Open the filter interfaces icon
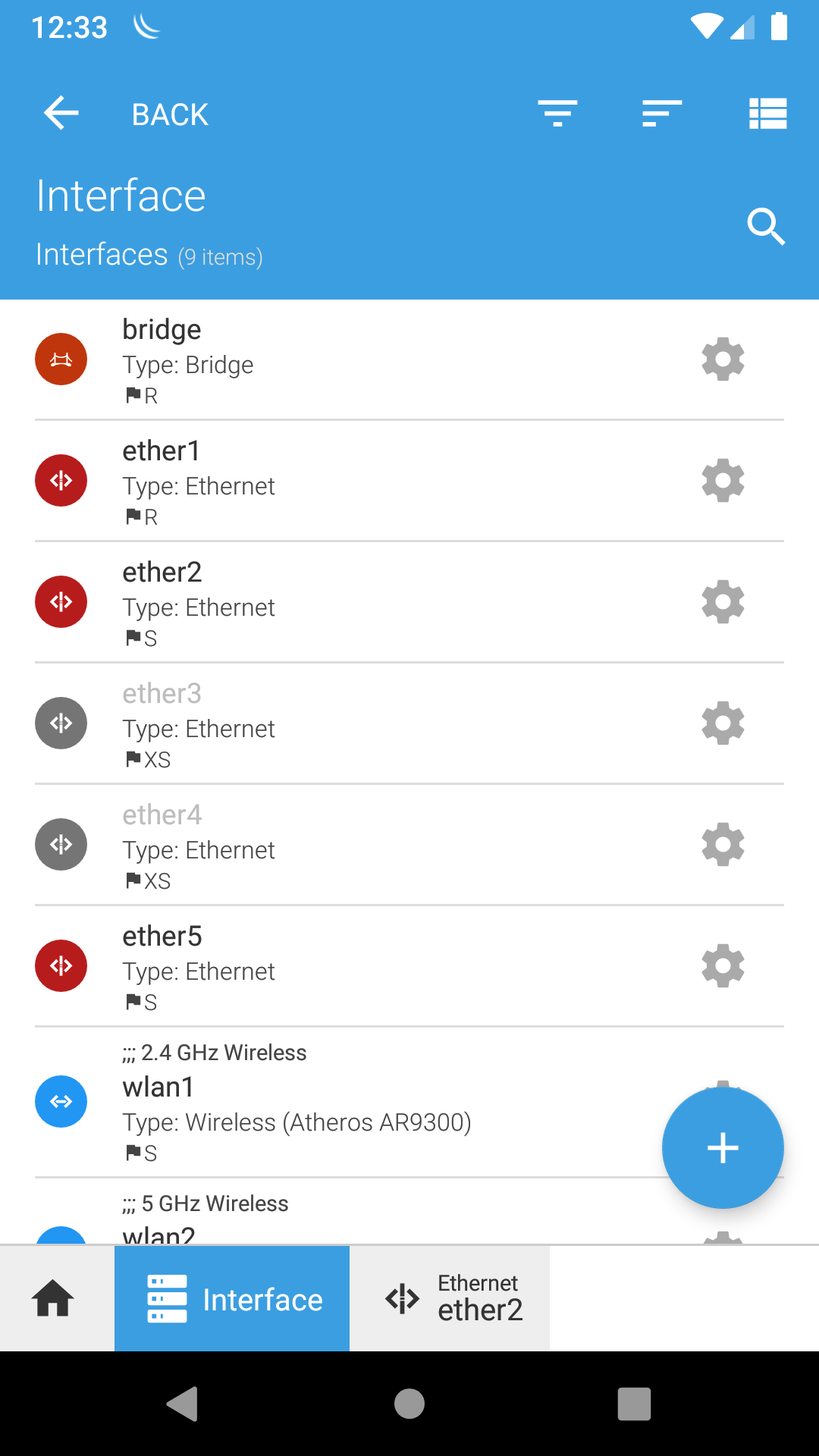The width and height of the screenshot is (819, 1456). click(558, 114)
